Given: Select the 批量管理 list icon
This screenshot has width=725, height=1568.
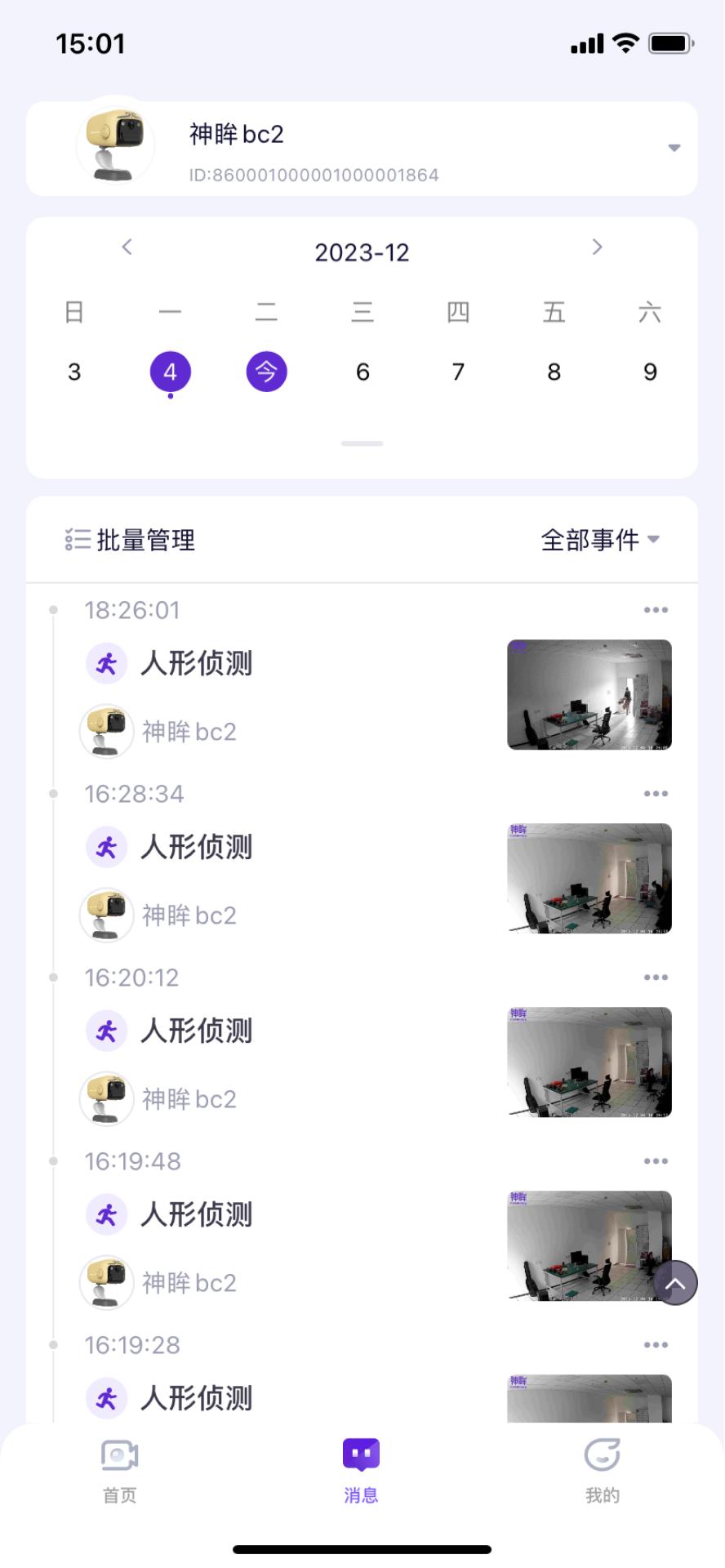Looking at the screenshot, I should coord(78,539).
